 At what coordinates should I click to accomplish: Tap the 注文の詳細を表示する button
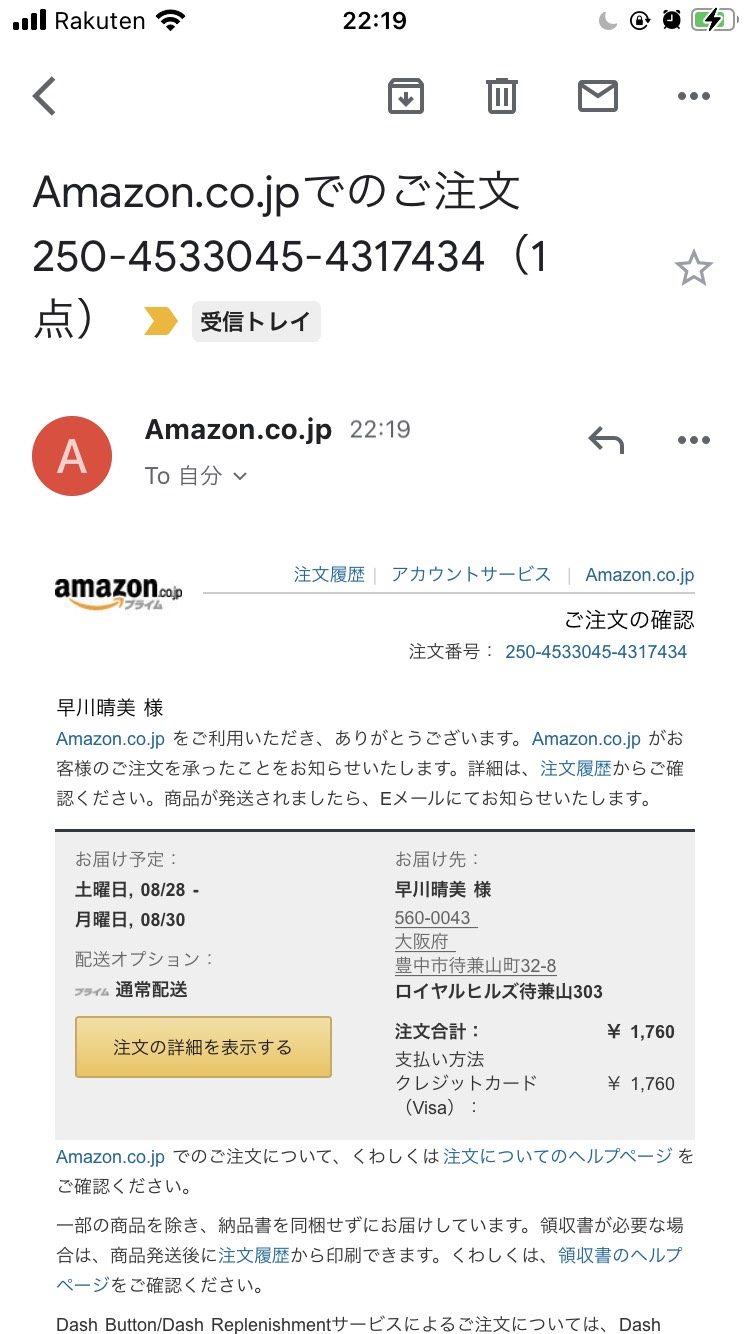[203, 1047]
